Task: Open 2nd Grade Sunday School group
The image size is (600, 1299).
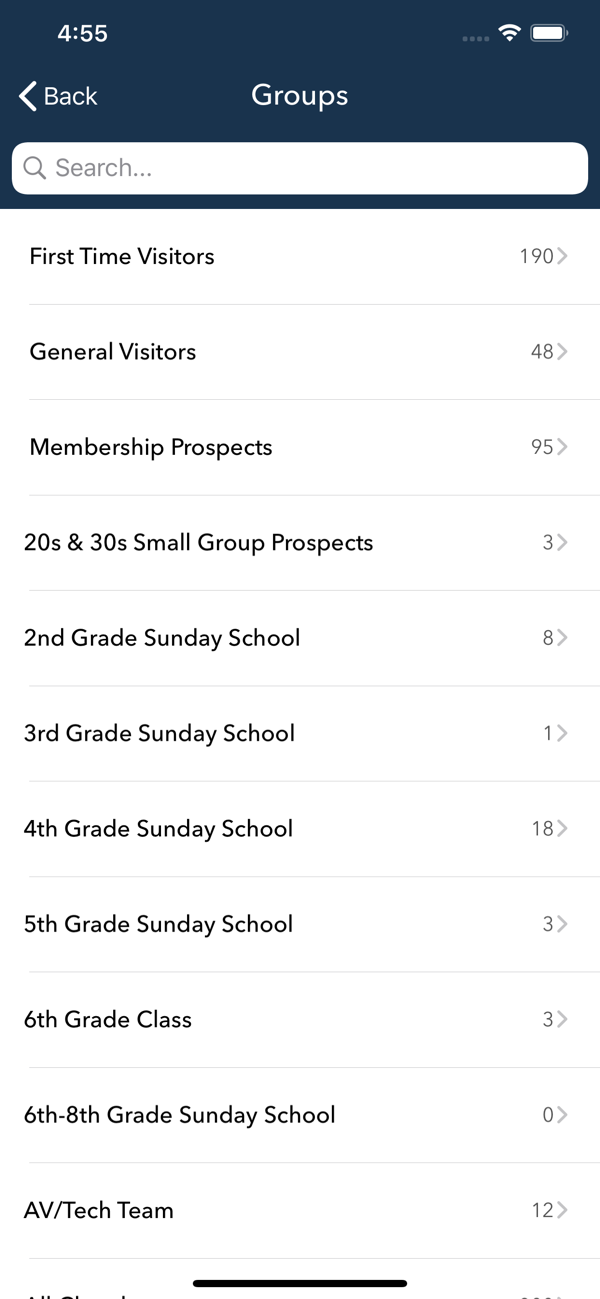Action: (298, 638)
